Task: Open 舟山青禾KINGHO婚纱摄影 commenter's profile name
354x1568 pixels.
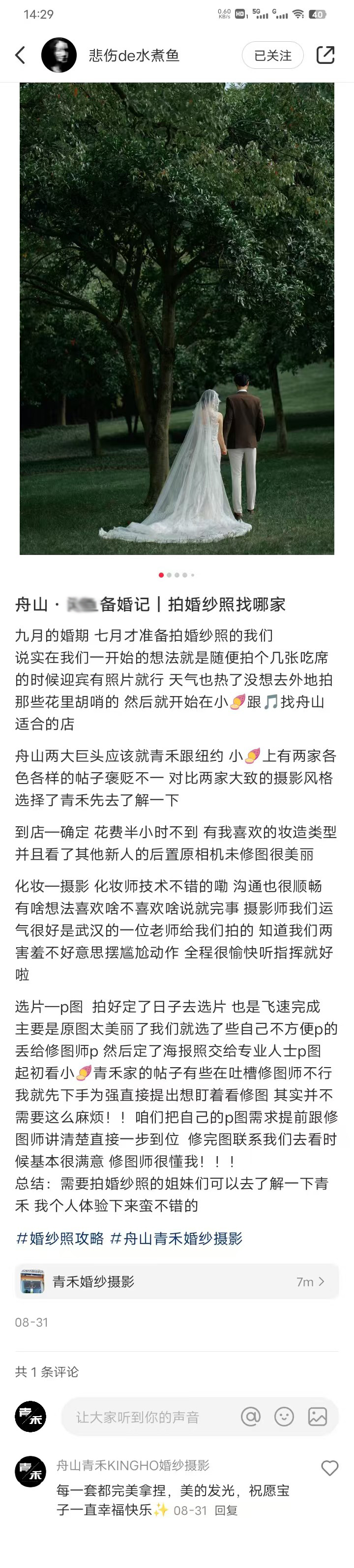Action: coord(133,1465)
